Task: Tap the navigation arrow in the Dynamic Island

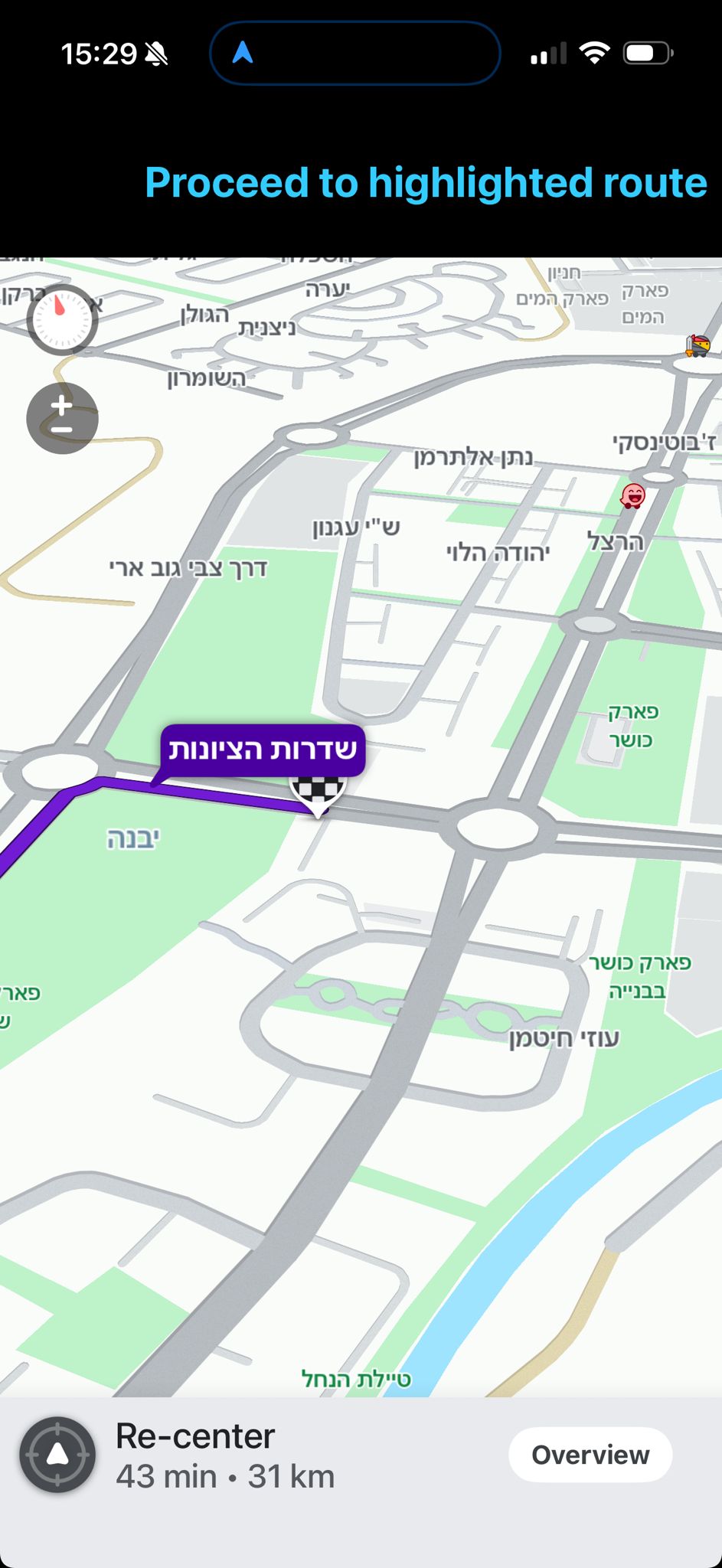Action: click(x=243, y=53)
